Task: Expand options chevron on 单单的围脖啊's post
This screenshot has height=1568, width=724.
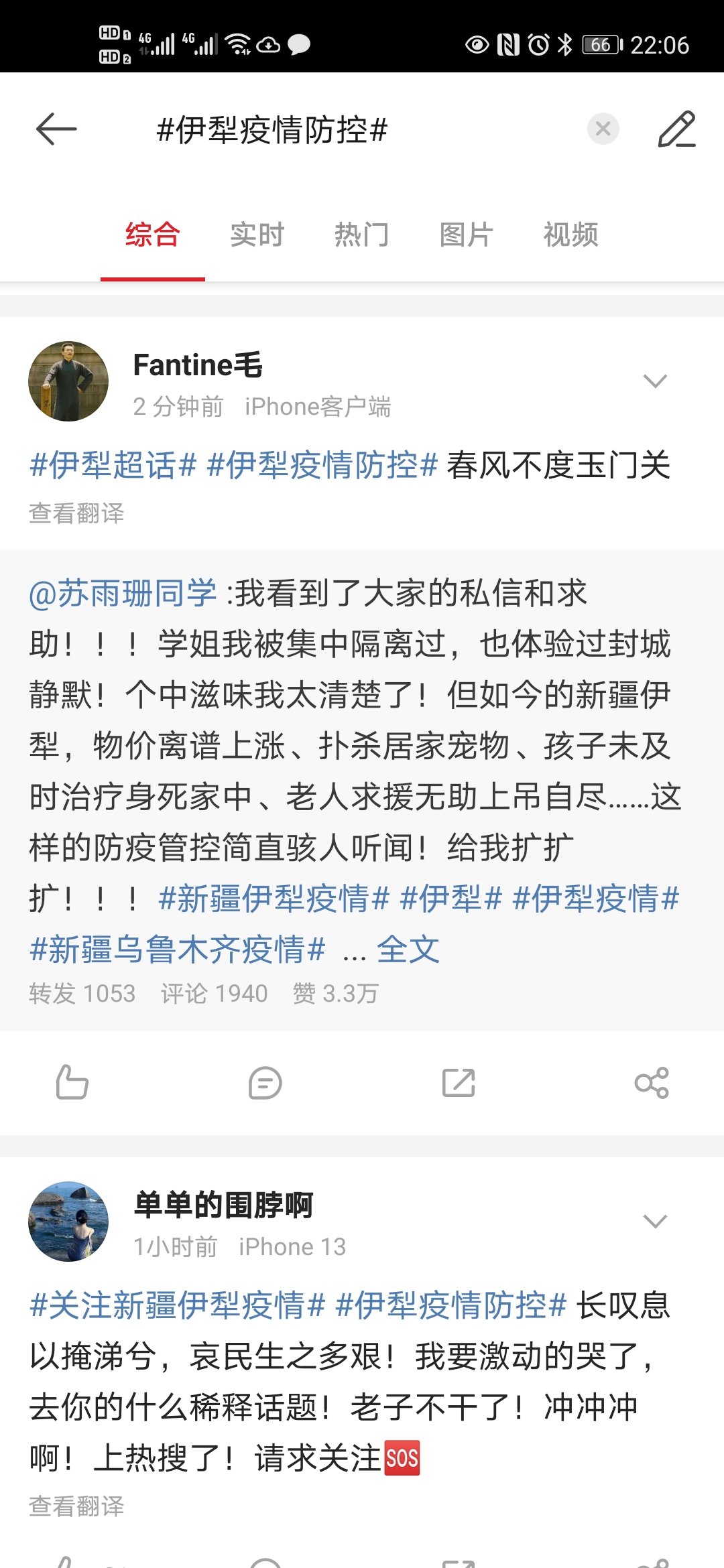Action: 654,1221
